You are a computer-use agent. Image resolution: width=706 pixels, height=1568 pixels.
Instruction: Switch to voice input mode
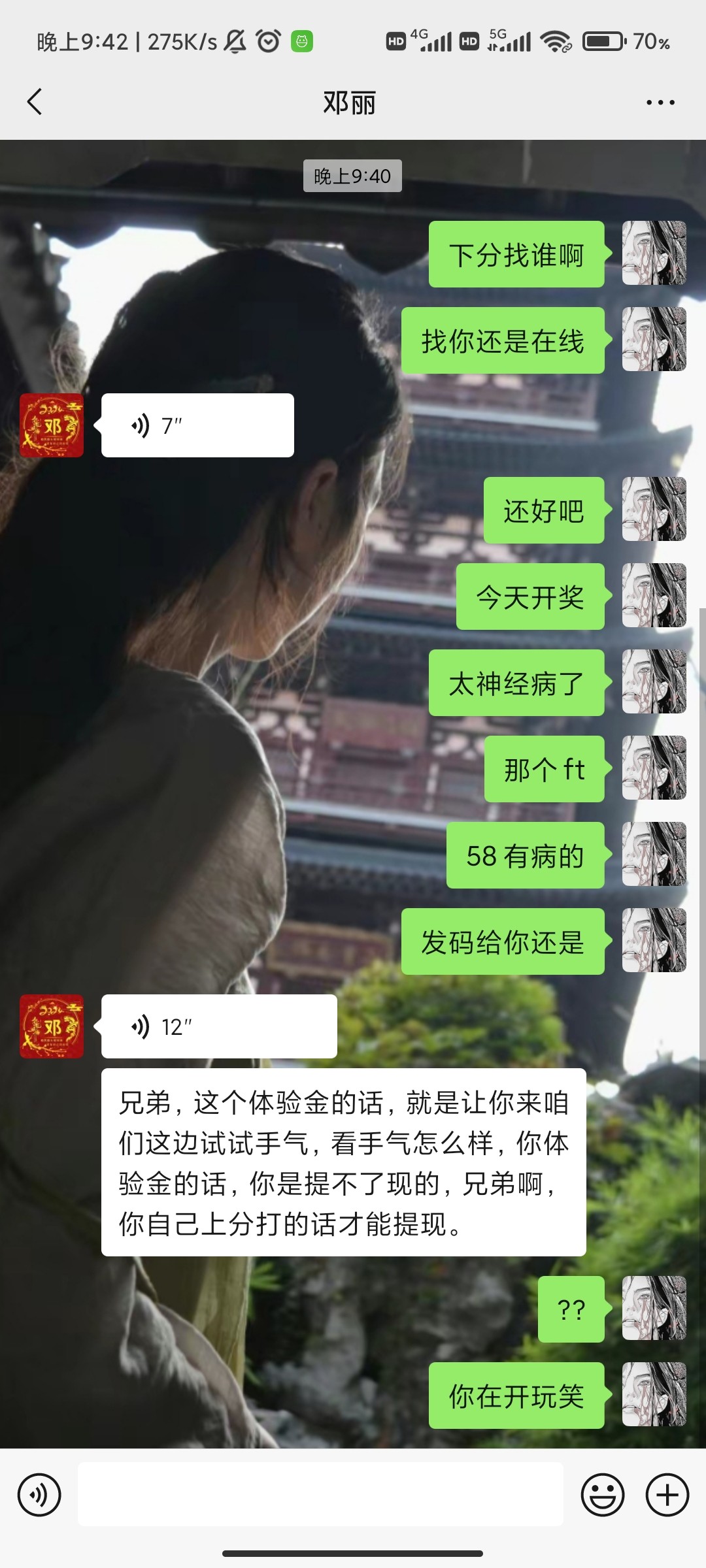(39, 1494)
